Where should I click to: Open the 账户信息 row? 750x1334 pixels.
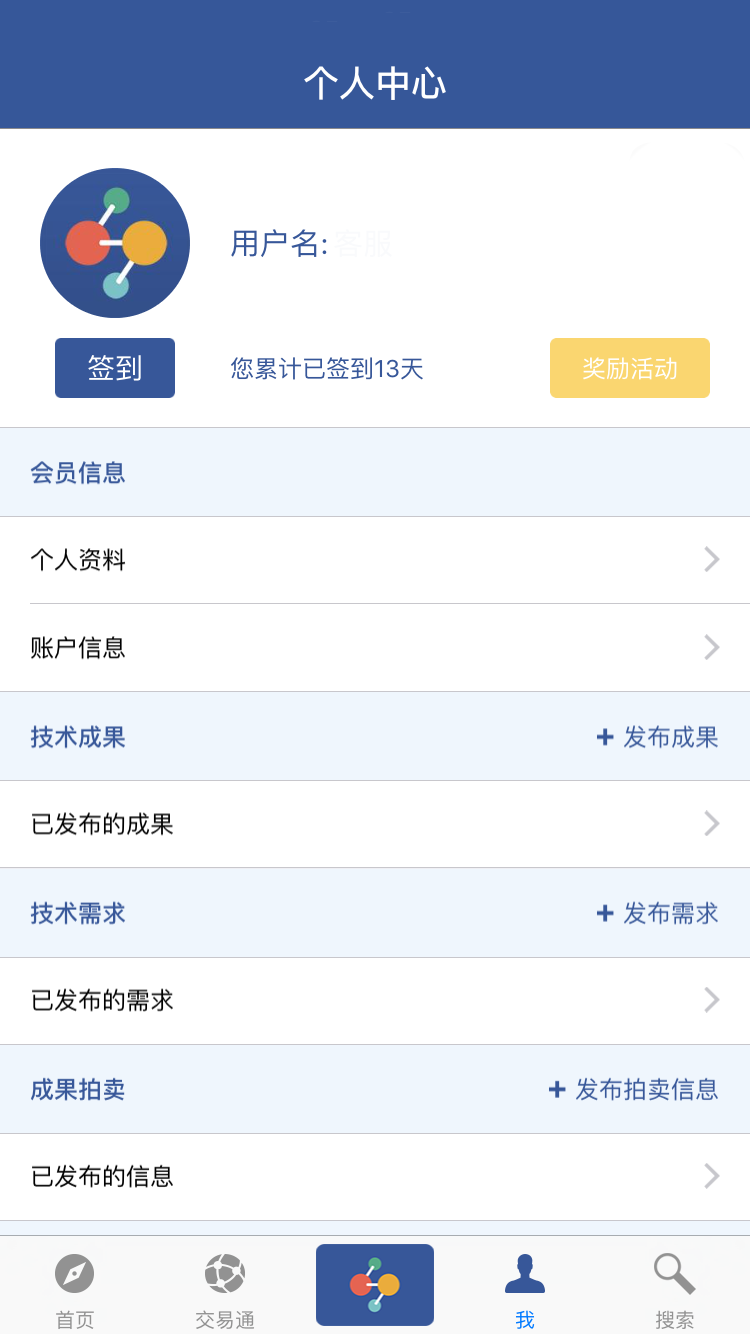click(375, 648)
